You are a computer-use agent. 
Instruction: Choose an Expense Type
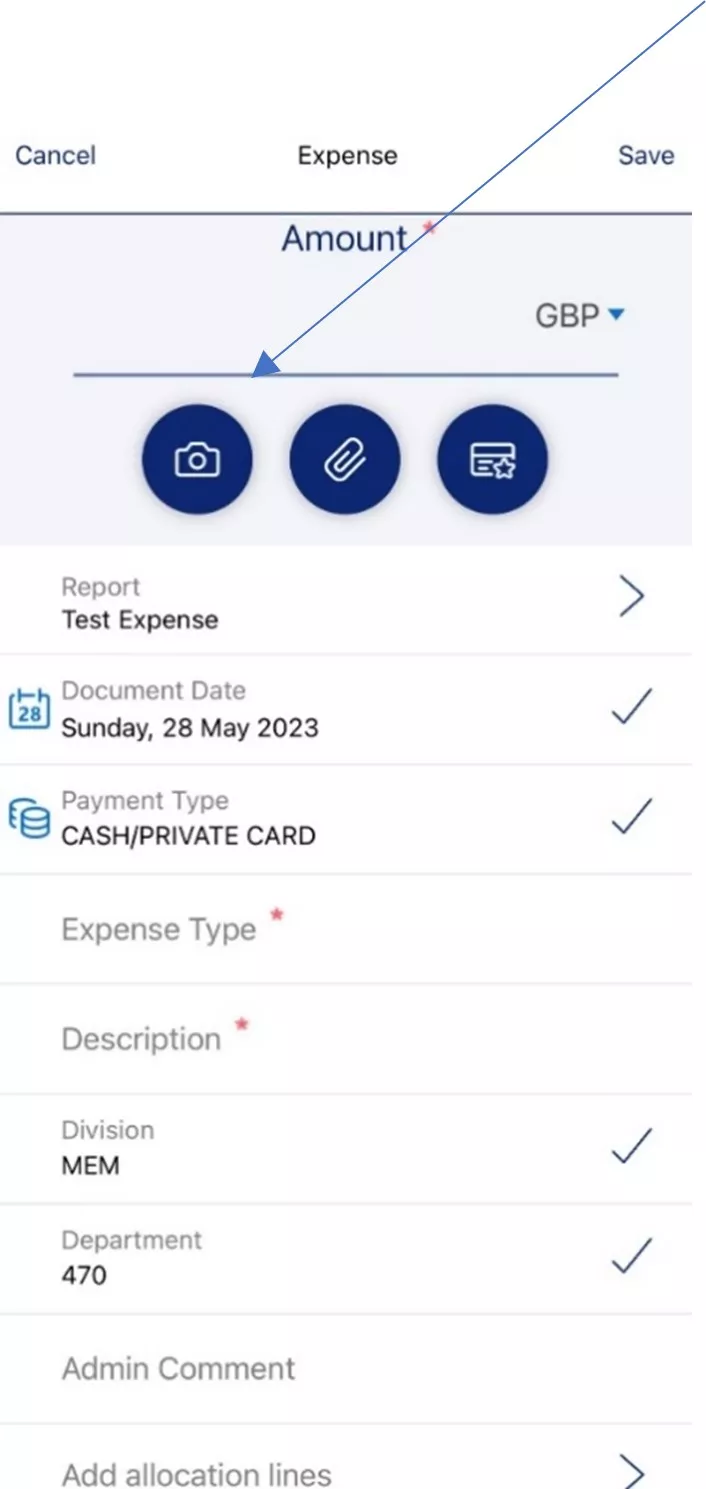pyautogui.click(x=345, y=930)
